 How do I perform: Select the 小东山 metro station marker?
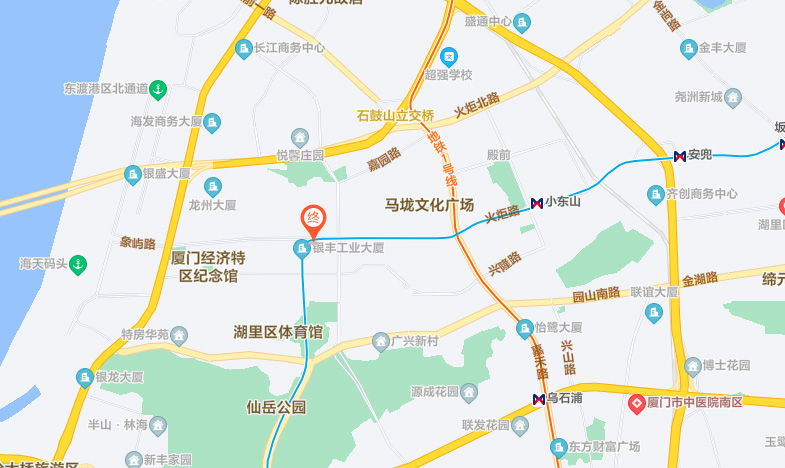coord(537,202)
